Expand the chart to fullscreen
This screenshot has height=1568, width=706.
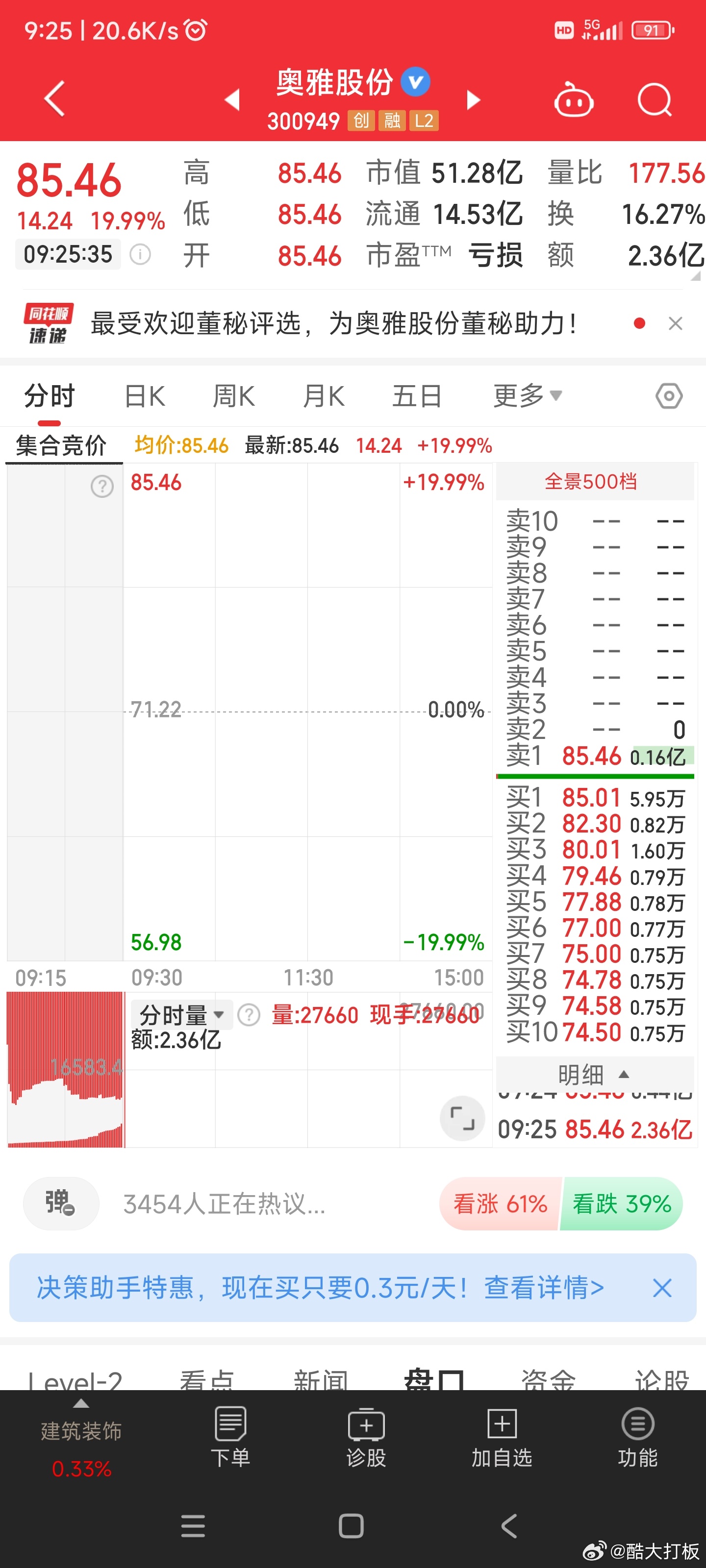462,1118
